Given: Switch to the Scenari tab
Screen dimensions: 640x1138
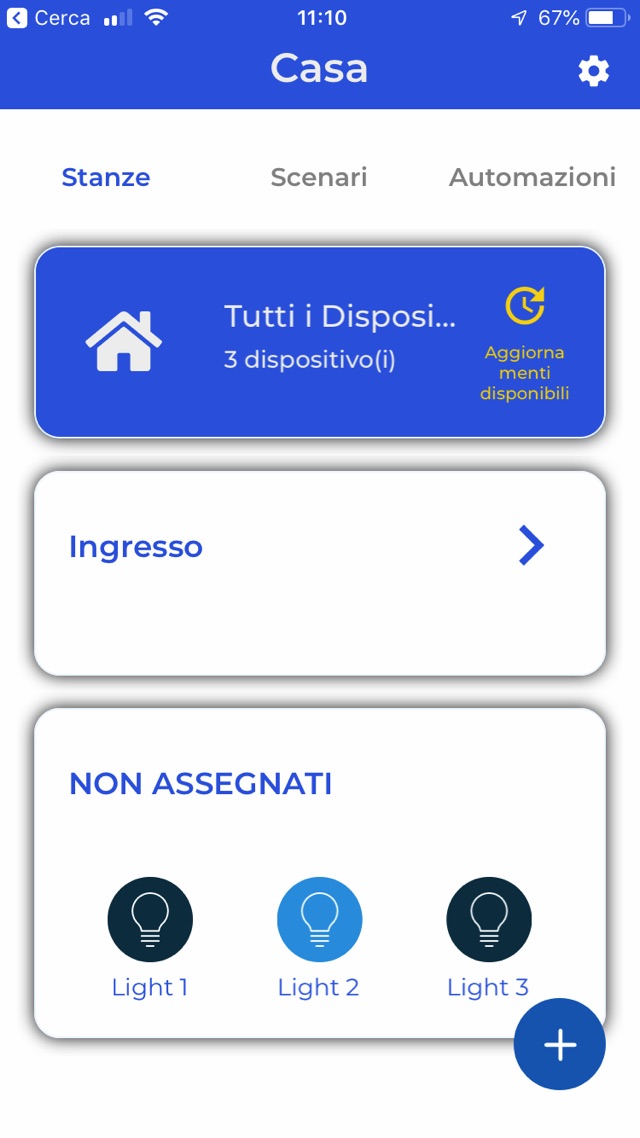Looking at the screenshot, I should pos(319,177).
